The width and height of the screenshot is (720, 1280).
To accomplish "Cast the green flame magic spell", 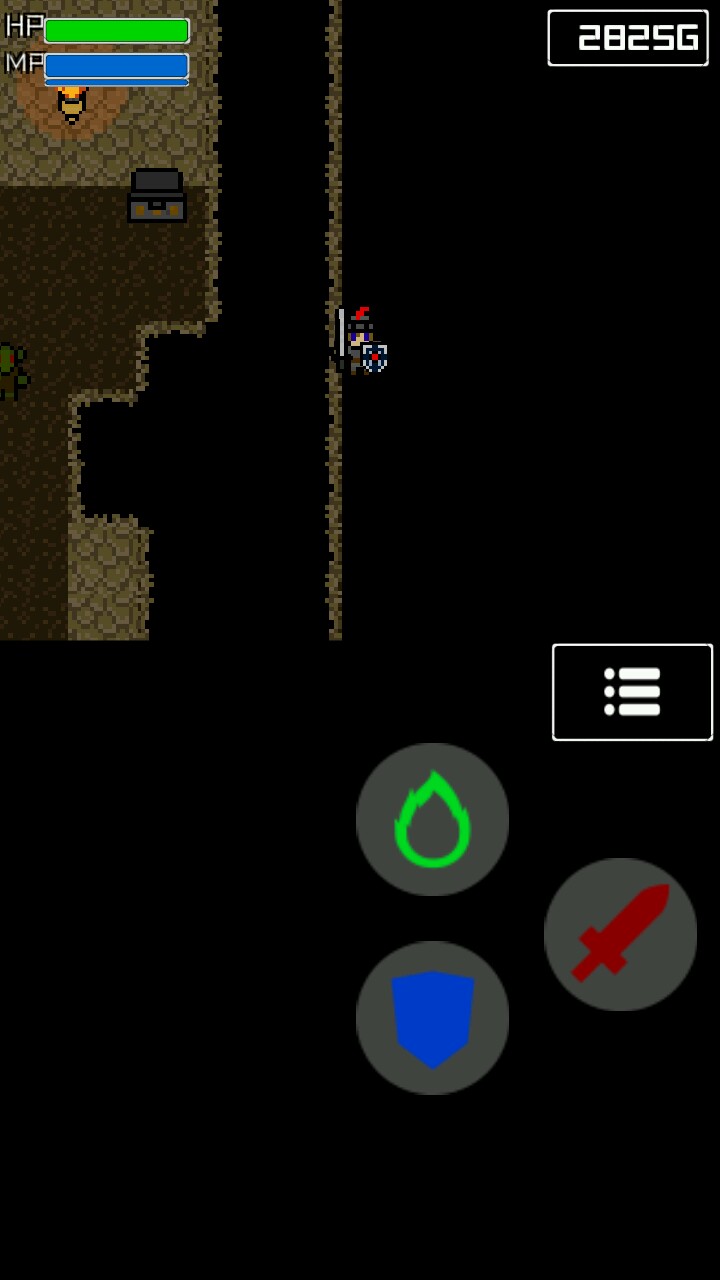I will tap(432, 819).
